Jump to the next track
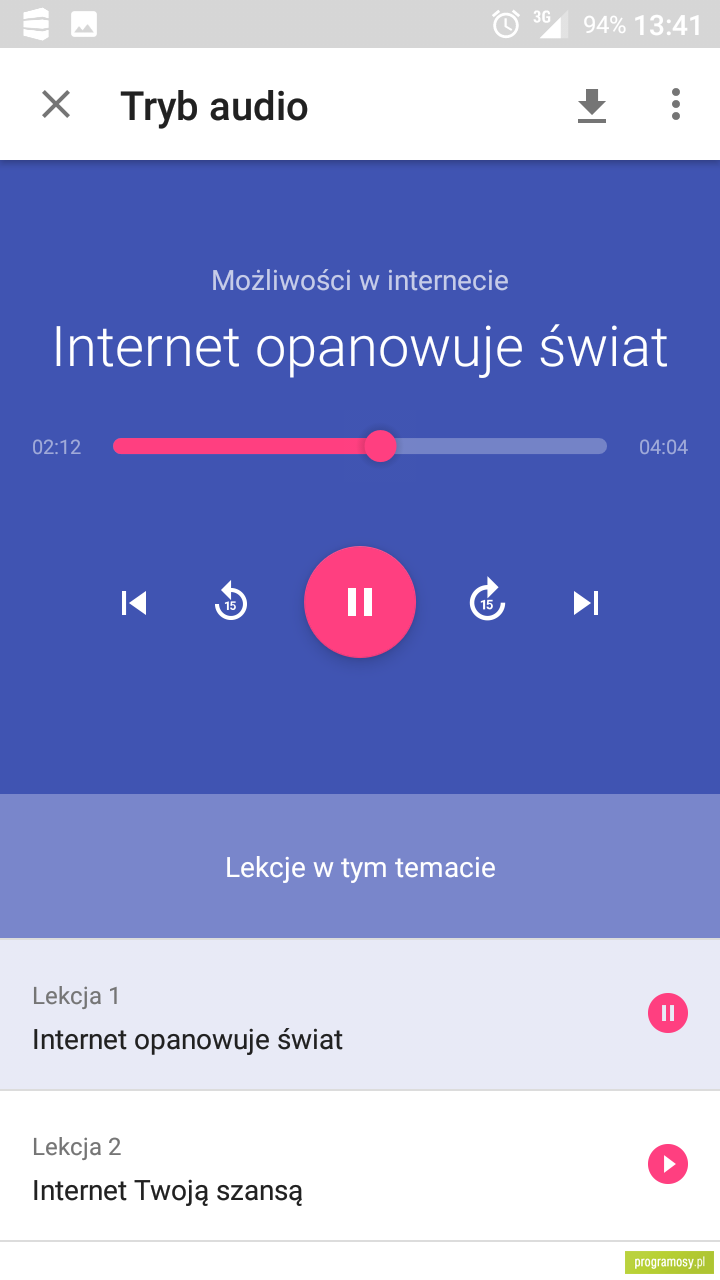The width and height of the screenshot is (720, 1280). [x=586, y=602]
